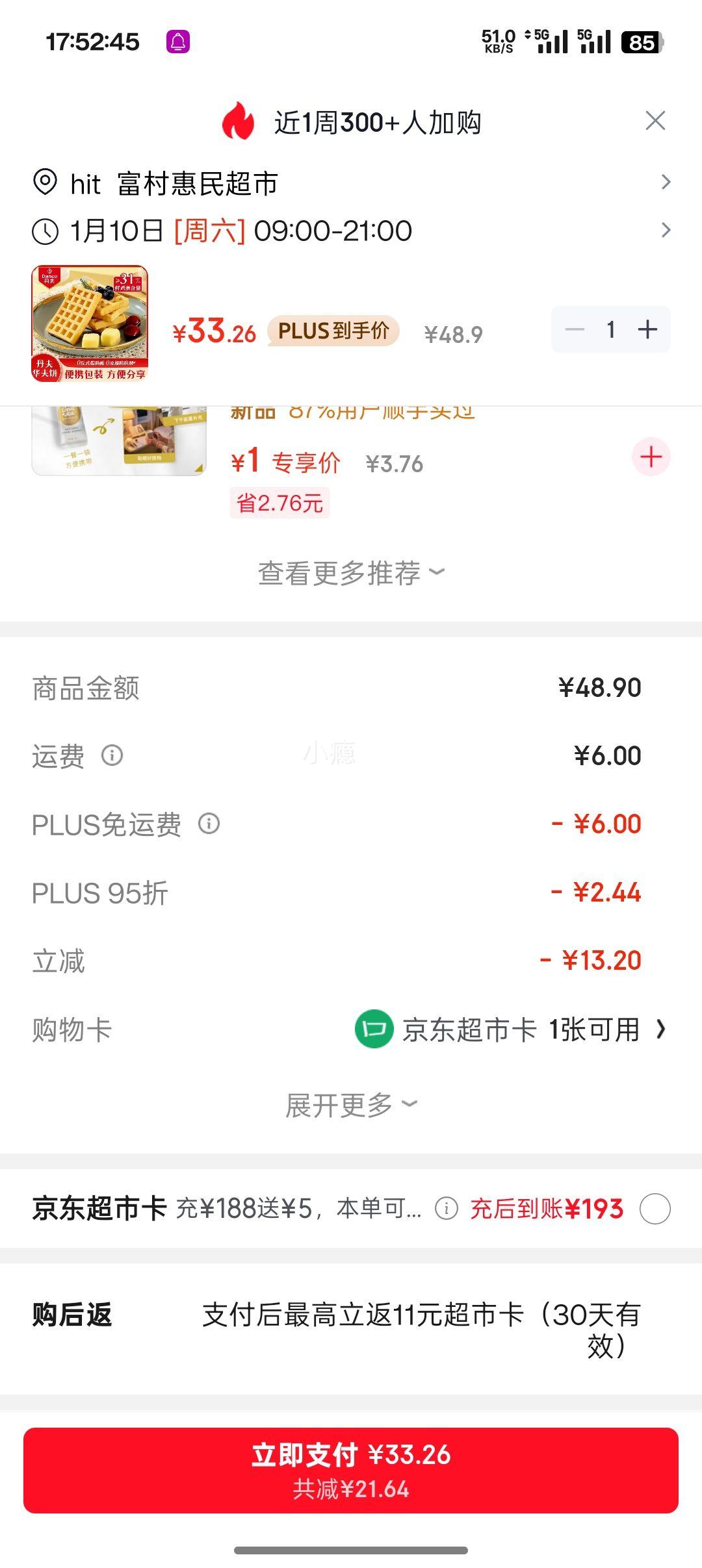Click the delivery time clock icon
Image resolution: width=702 pixels, height=1568 pixels.
44,231
